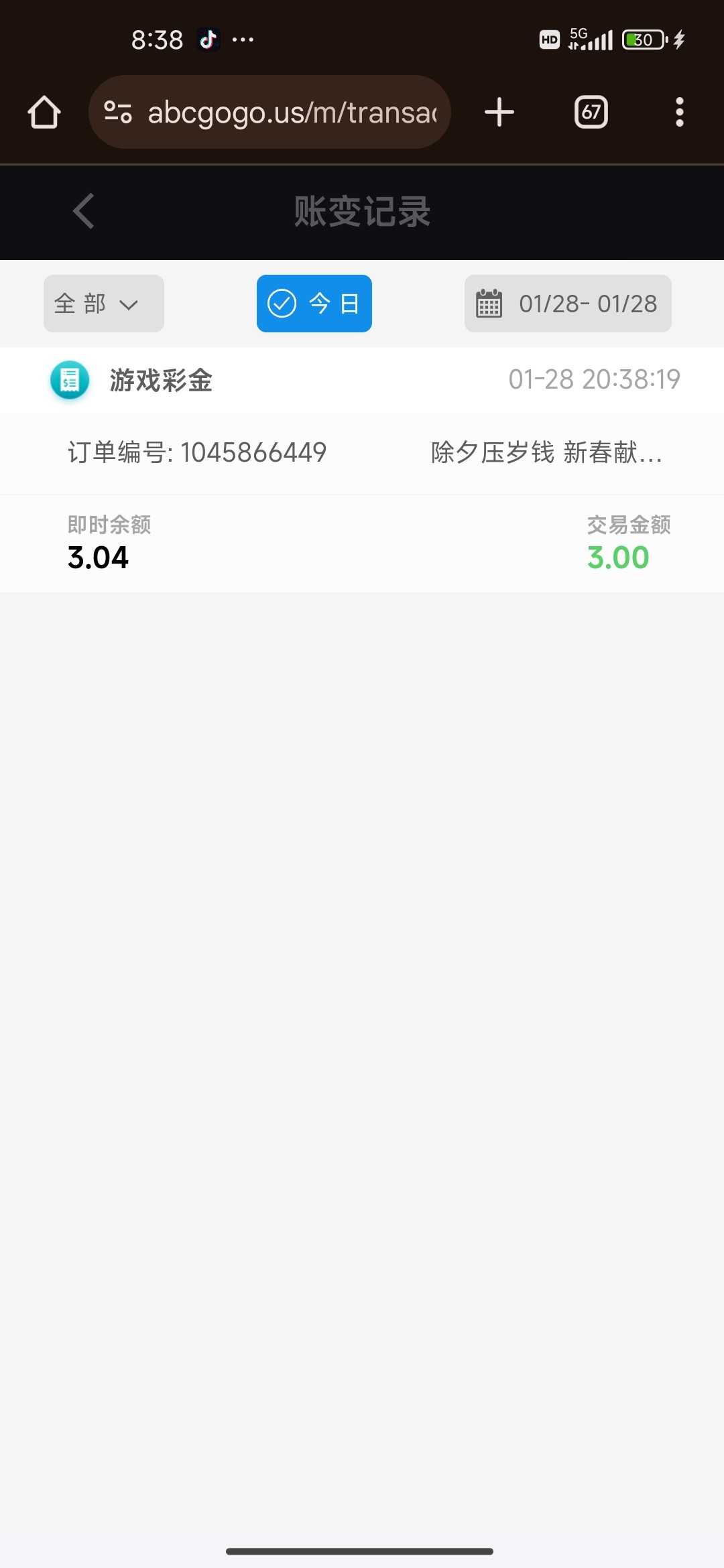Open the tab switcher showing 67 tabs
Viewport: 724px width, 1568px height.
tap(591, 112)
